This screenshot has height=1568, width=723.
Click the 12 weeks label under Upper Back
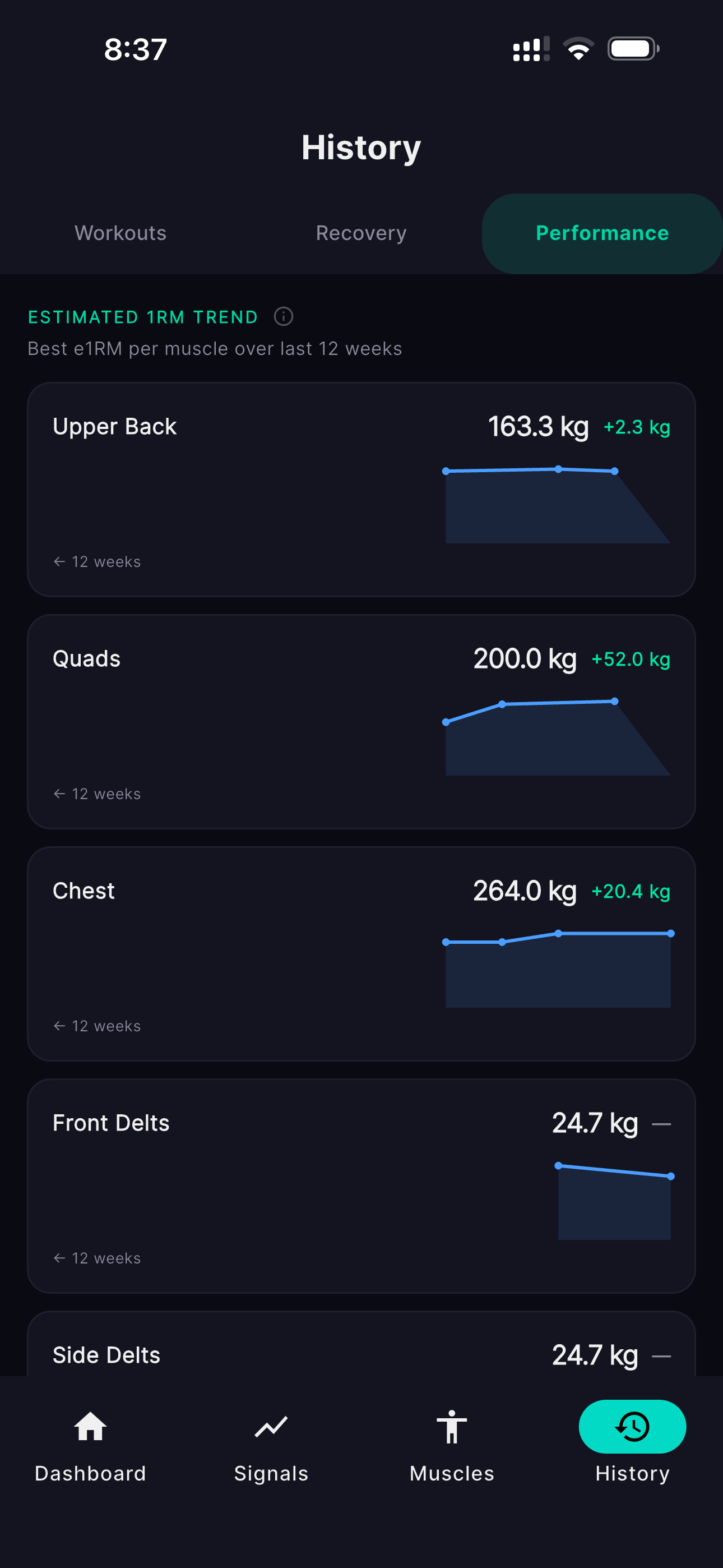tap(96, 561)
